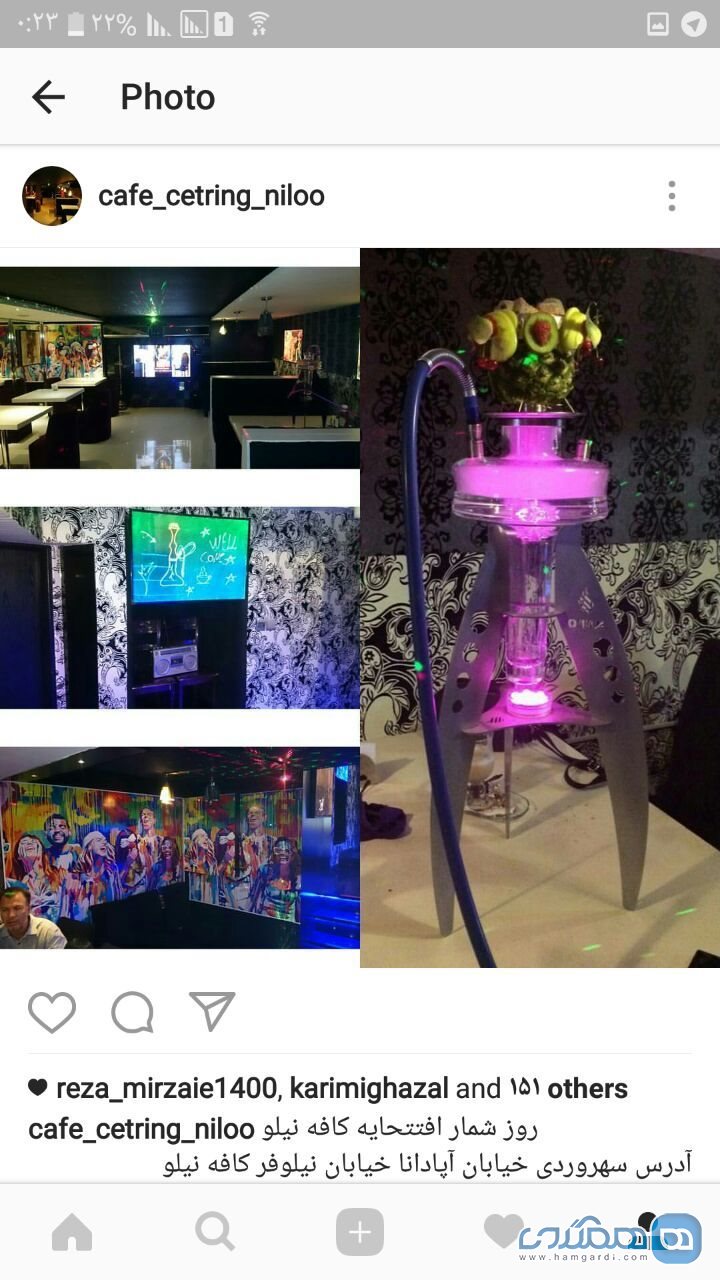Like this post with the heart icon

pyautogui.click(x=52, y=1012)
